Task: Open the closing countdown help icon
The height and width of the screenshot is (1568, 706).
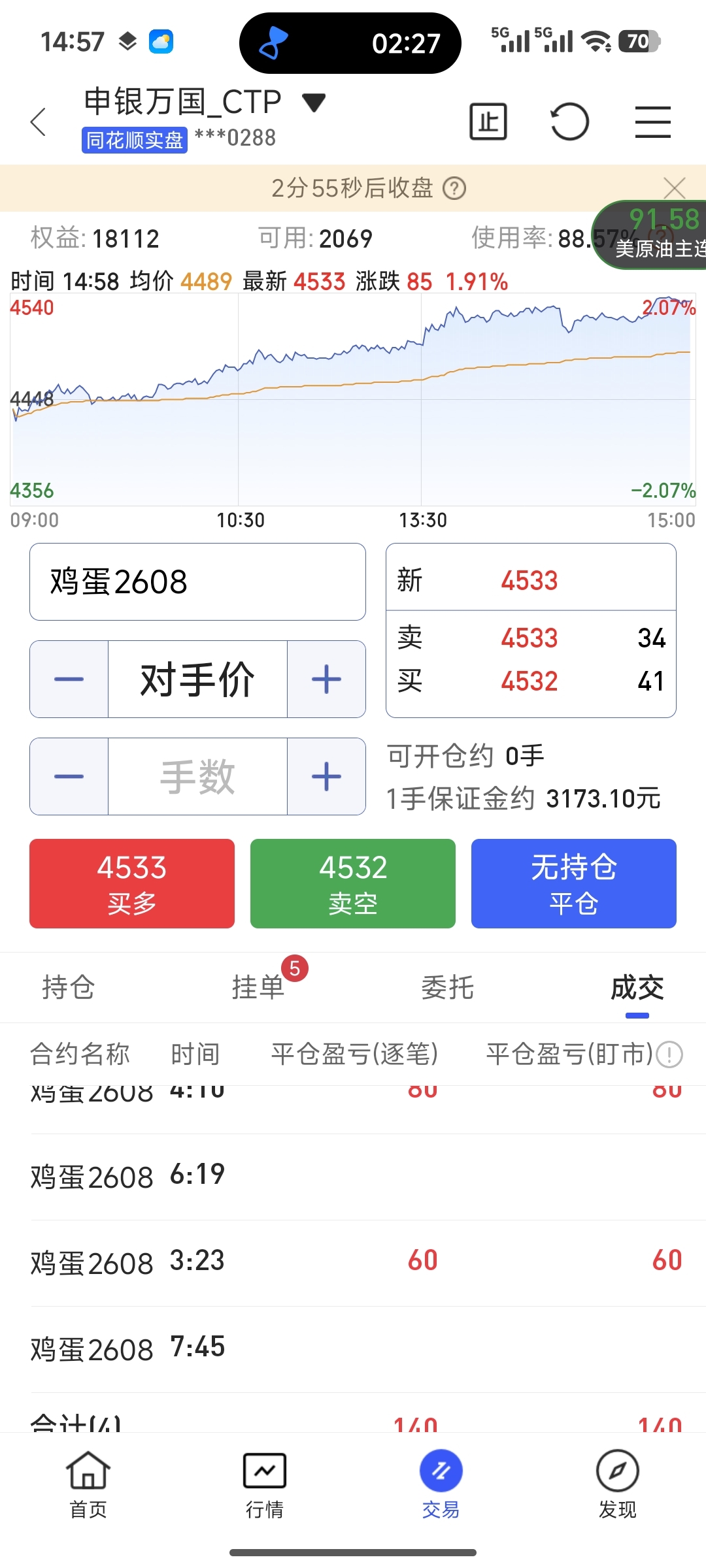Action: 454,189
